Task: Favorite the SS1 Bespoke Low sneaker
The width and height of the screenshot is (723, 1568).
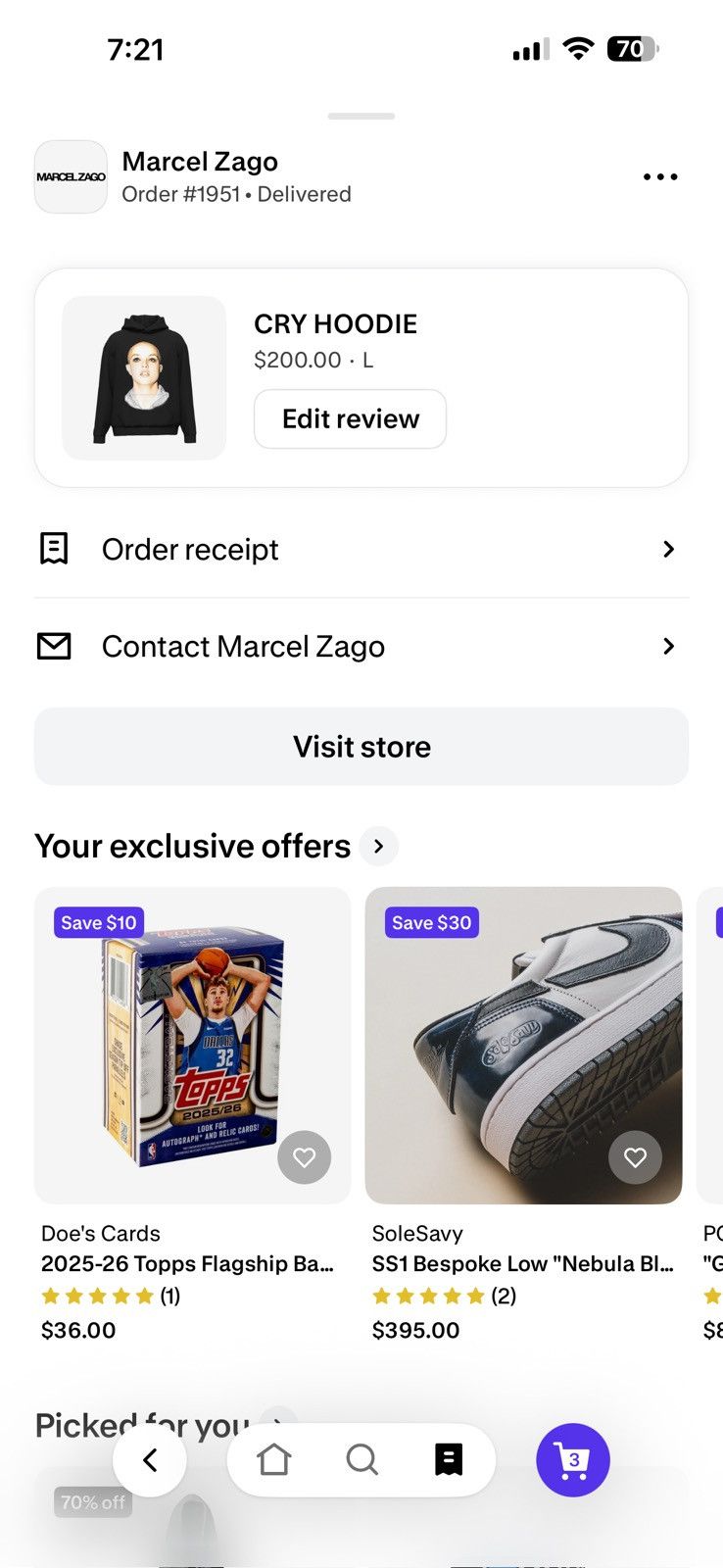Action: click(x=635, y=1157)
